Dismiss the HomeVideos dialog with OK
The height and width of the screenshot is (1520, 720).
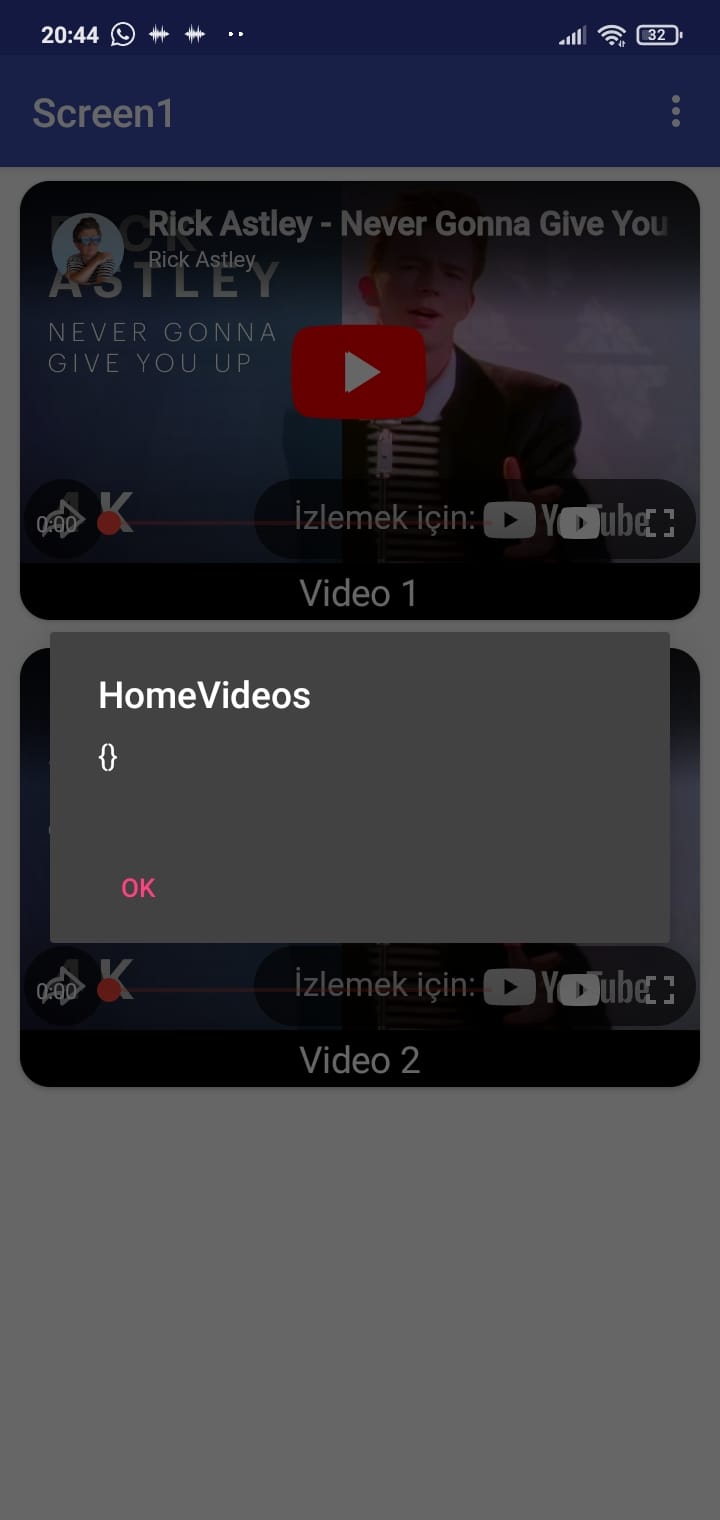coord(138,888)
